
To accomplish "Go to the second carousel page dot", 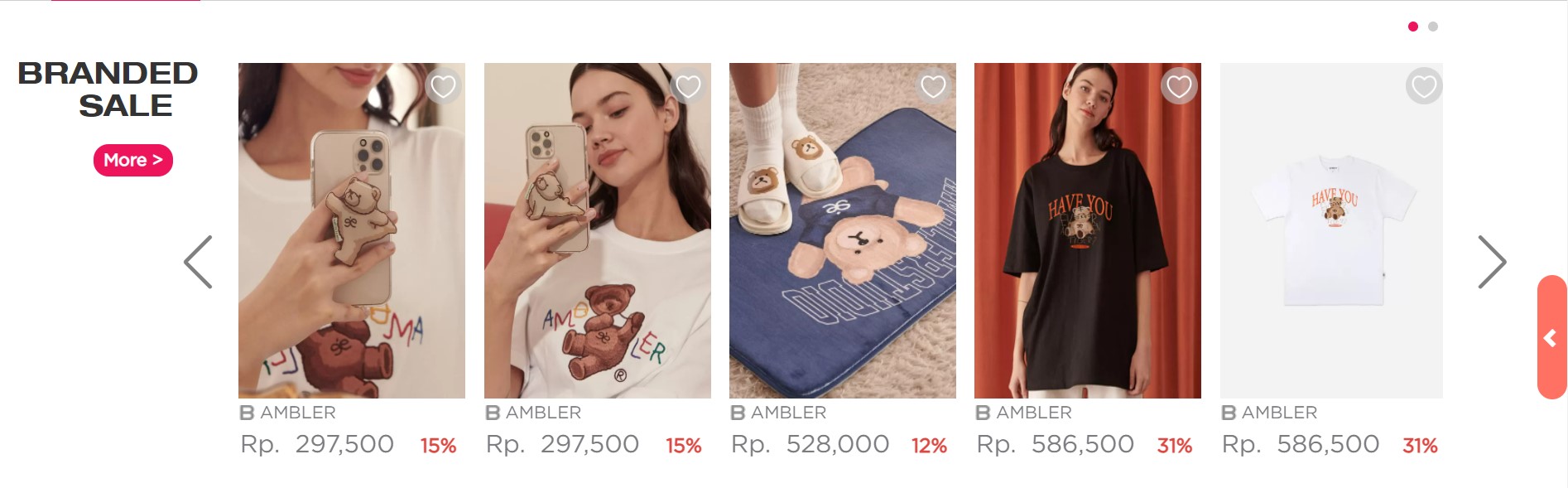I will [1433, 27].
